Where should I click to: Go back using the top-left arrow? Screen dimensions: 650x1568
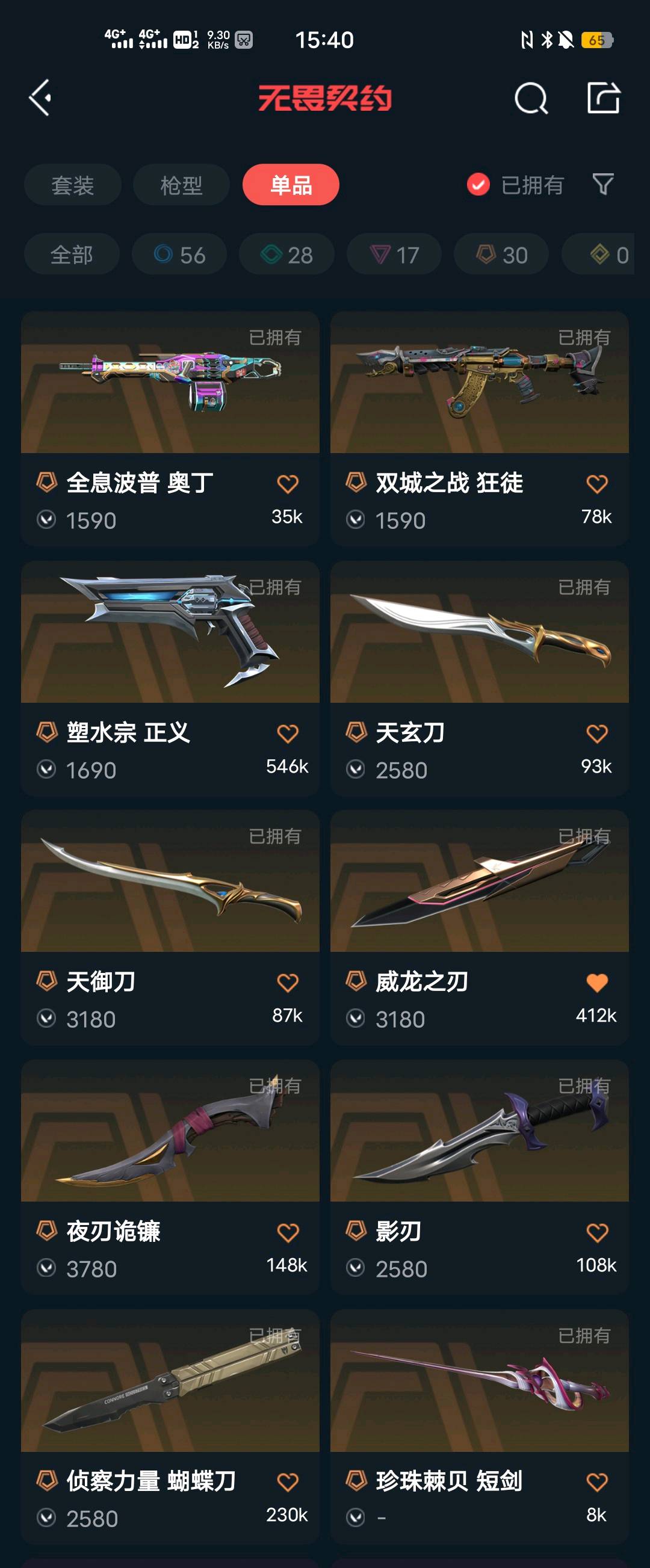coord(40,98)
